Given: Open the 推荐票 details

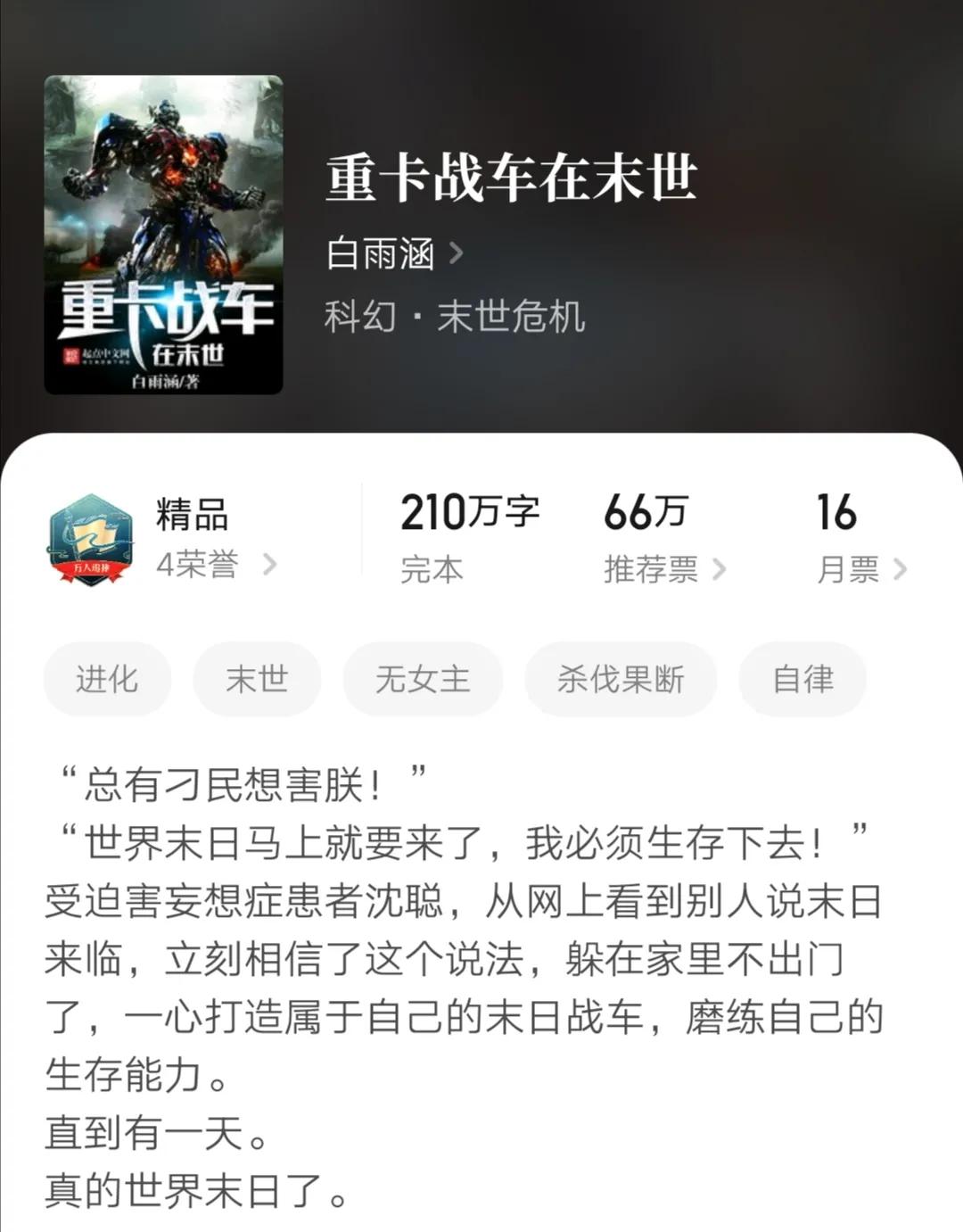Looking at the screenshot, I should tap(663, 568).
